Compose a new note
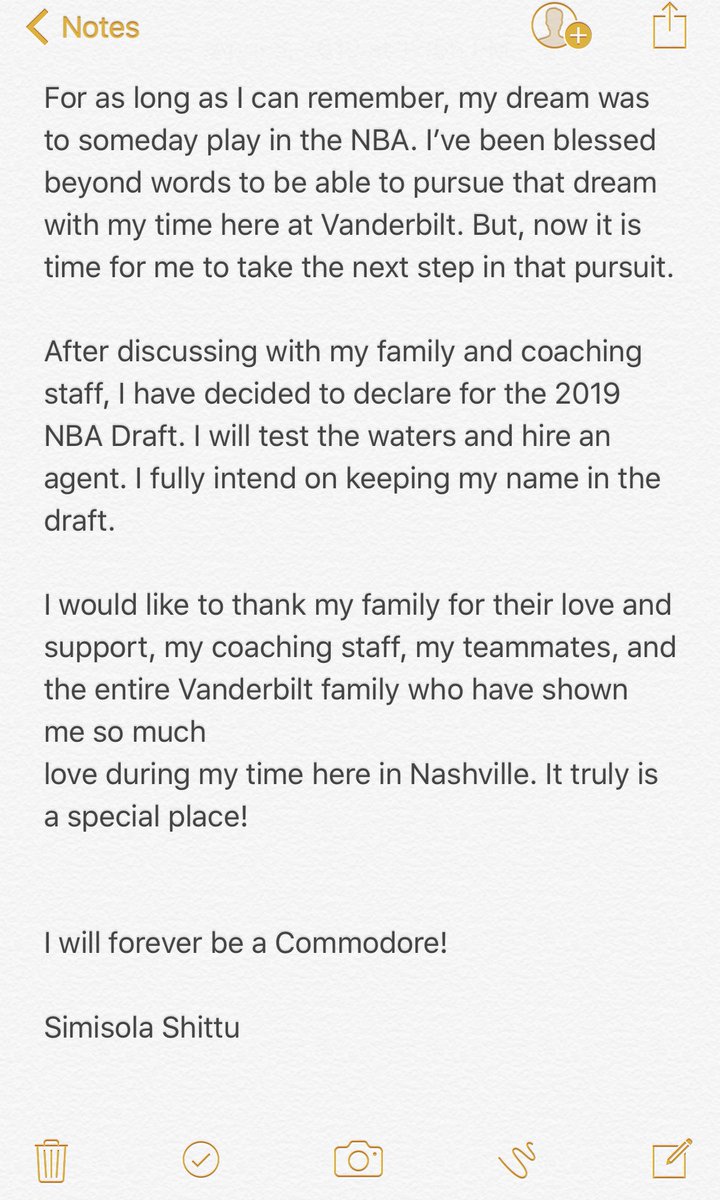This screenshot has width=720, height=1200. (x=671, y=1159)
